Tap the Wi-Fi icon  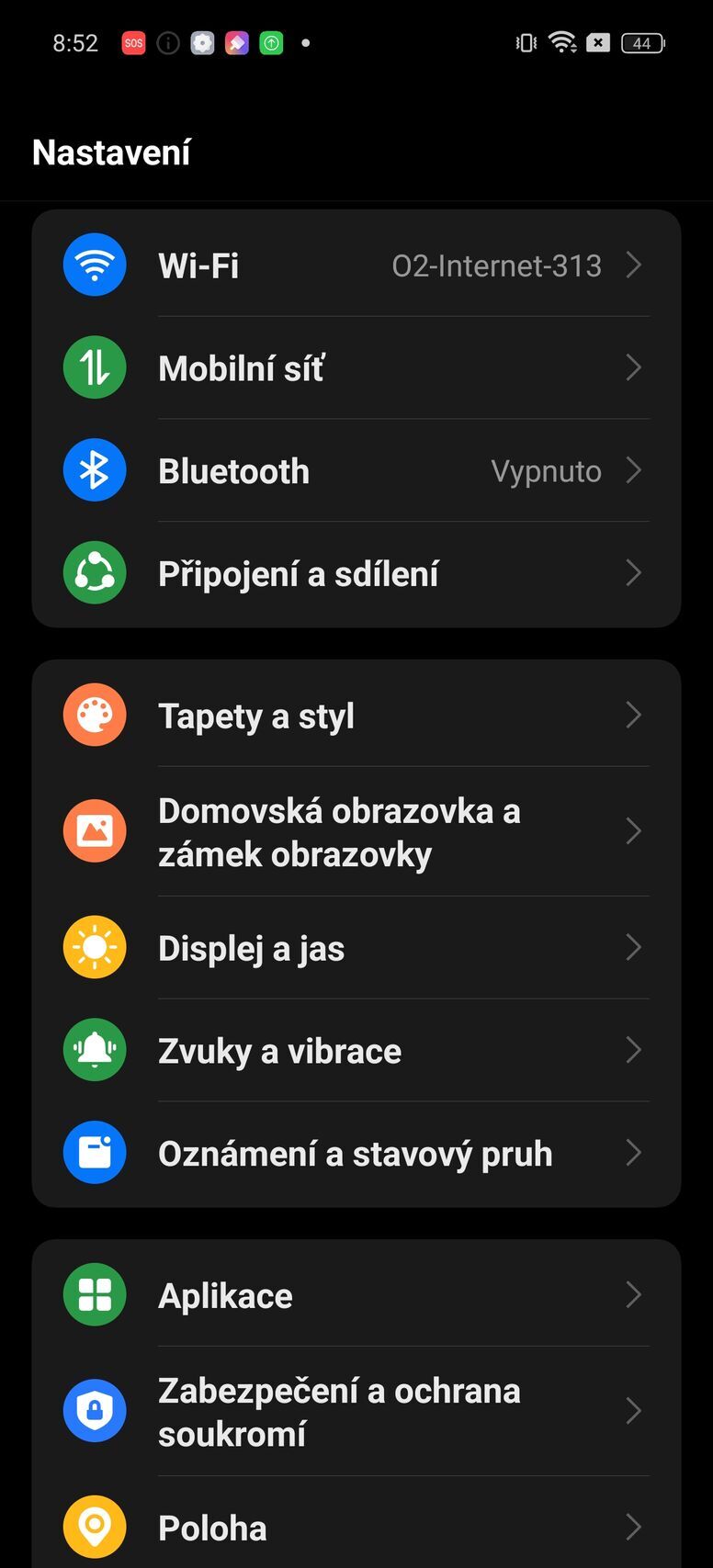(94, 265)
